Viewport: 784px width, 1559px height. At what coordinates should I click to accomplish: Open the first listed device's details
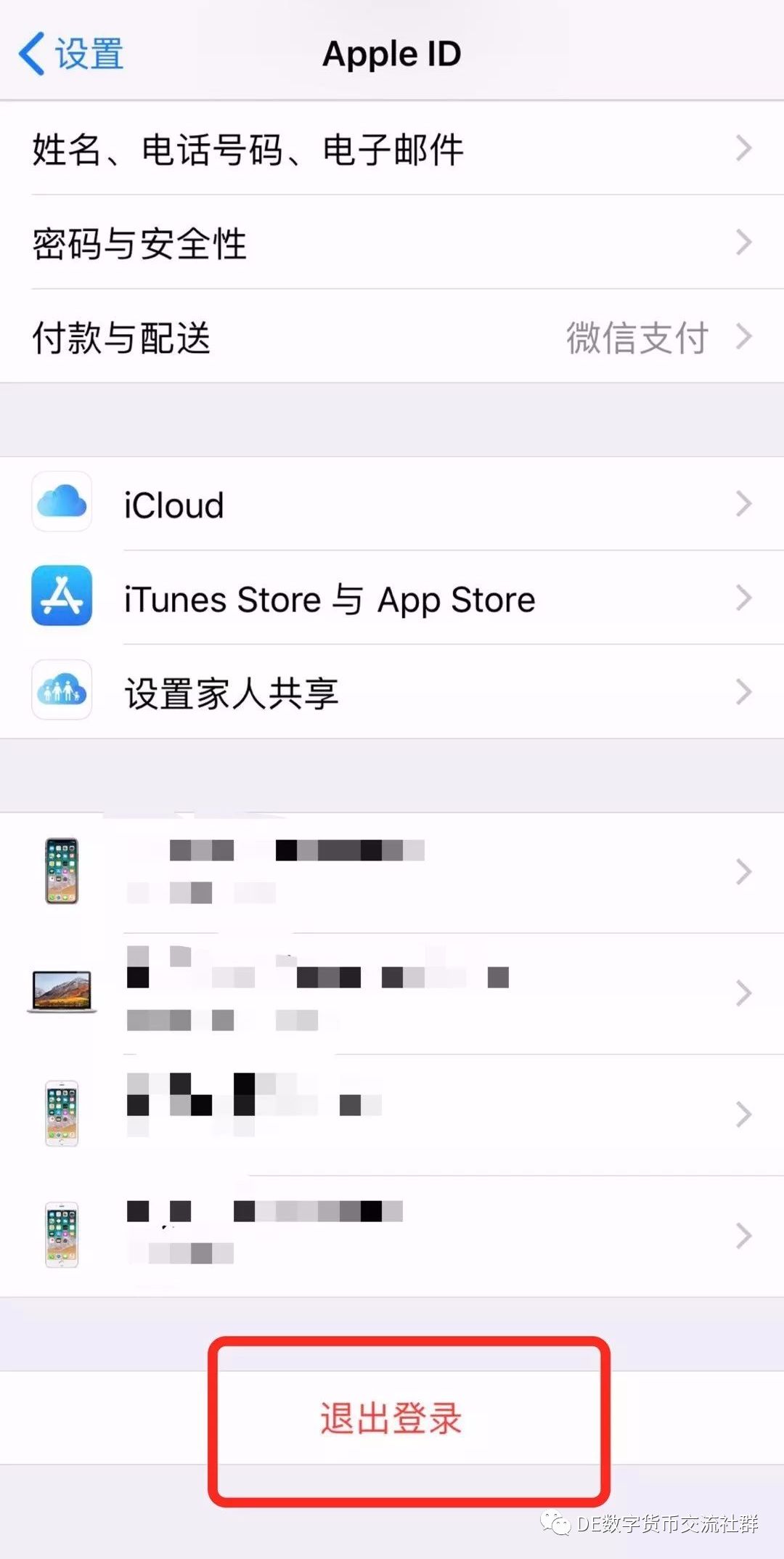click(x=363, y=871)
